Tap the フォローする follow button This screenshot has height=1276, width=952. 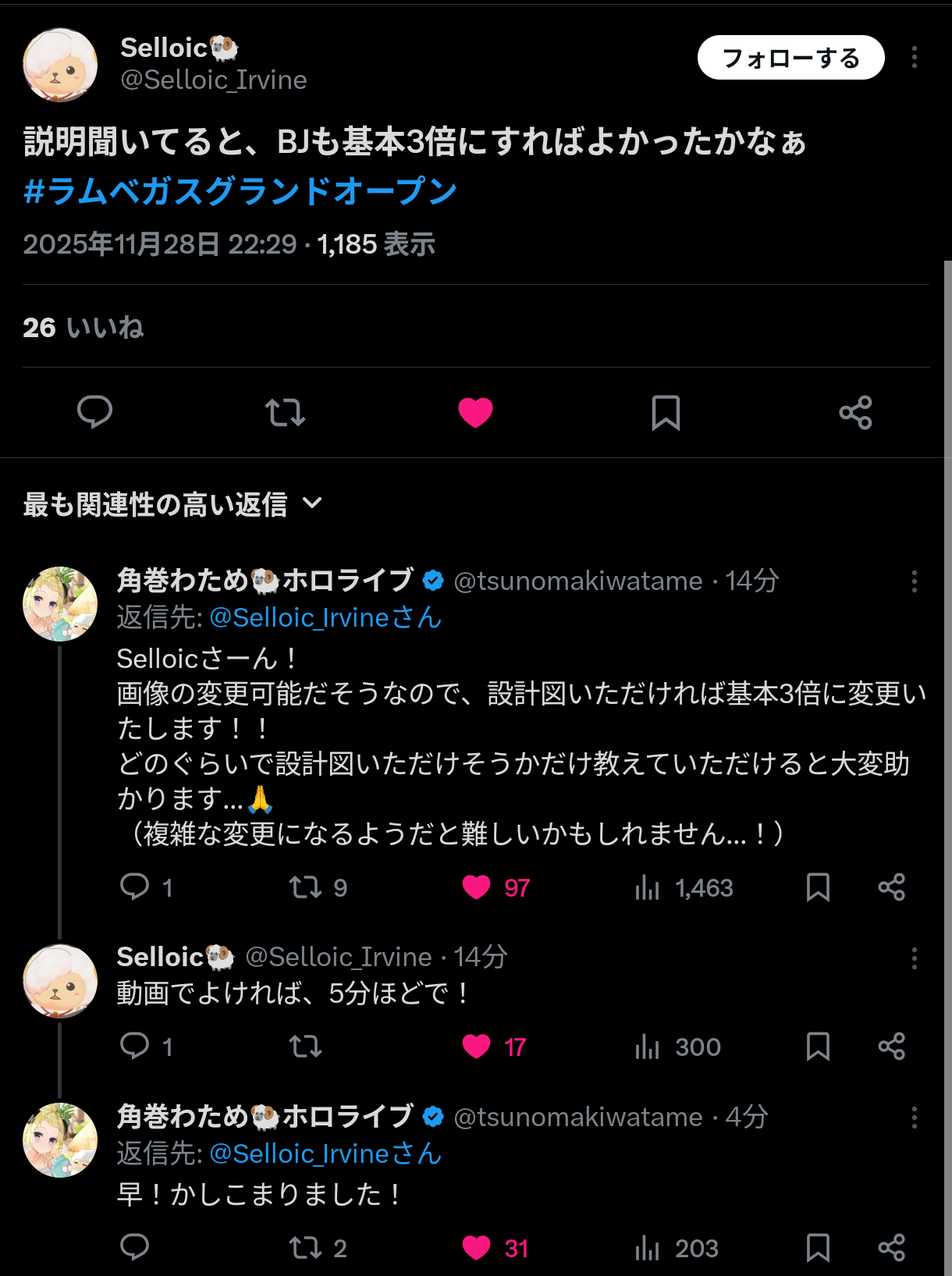coord(790,58)
